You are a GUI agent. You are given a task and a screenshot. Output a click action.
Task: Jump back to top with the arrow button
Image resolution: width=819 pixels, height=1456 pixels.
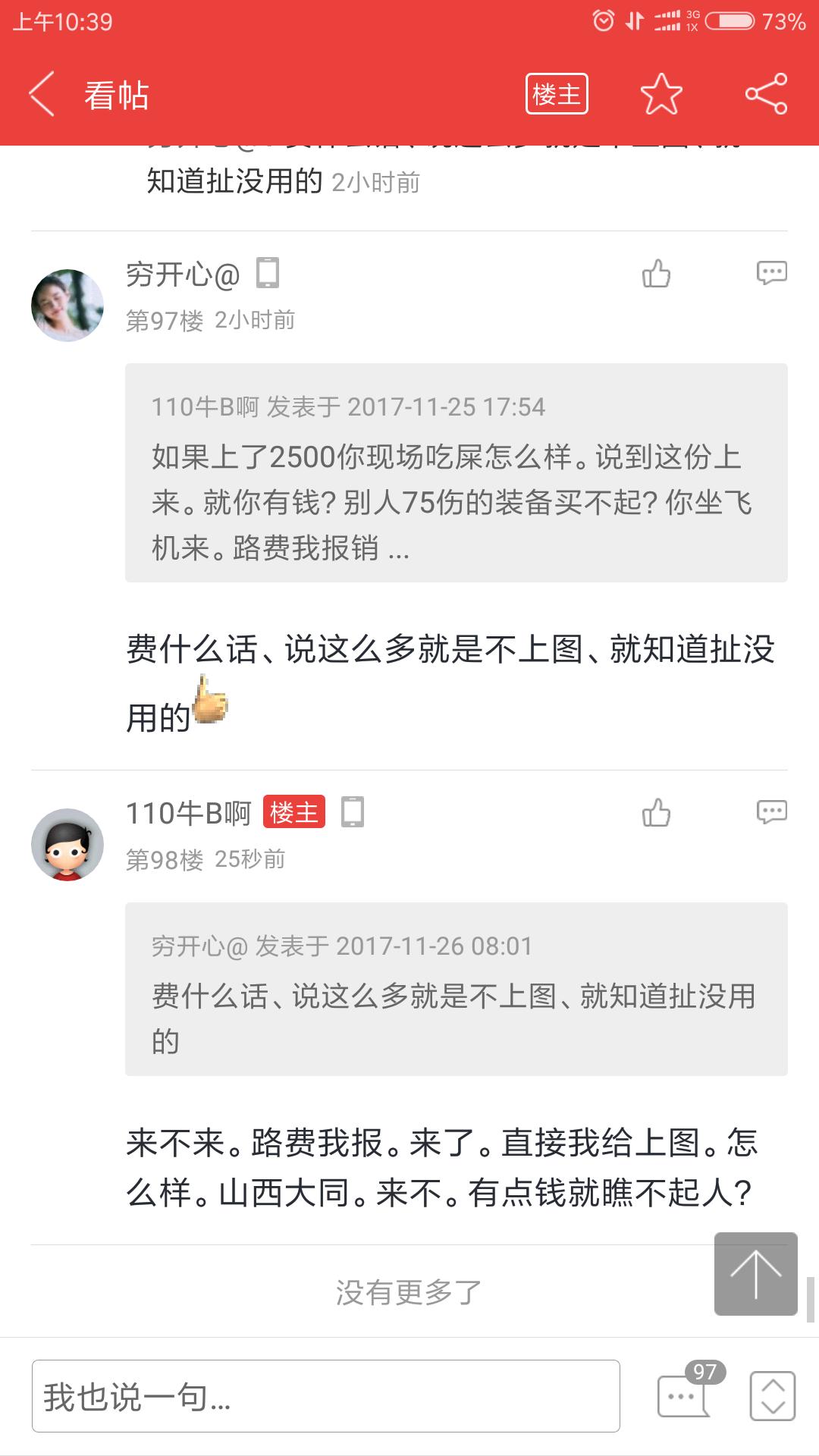click(755, 1273)
